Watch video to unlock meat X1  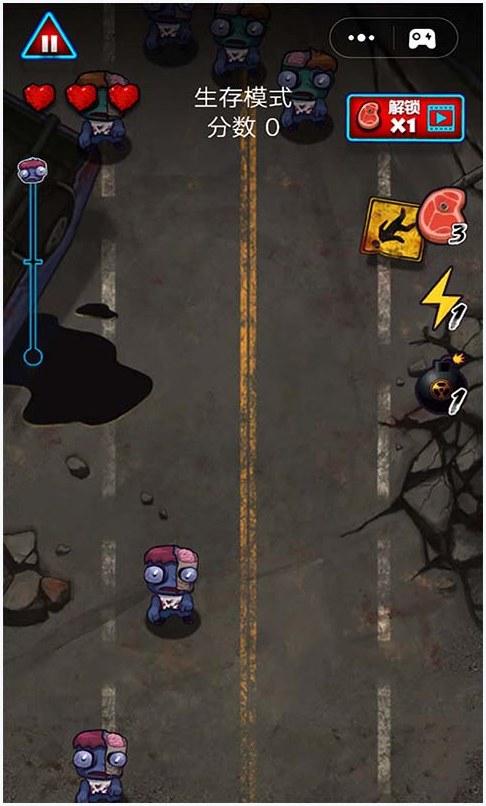[405, 118]
